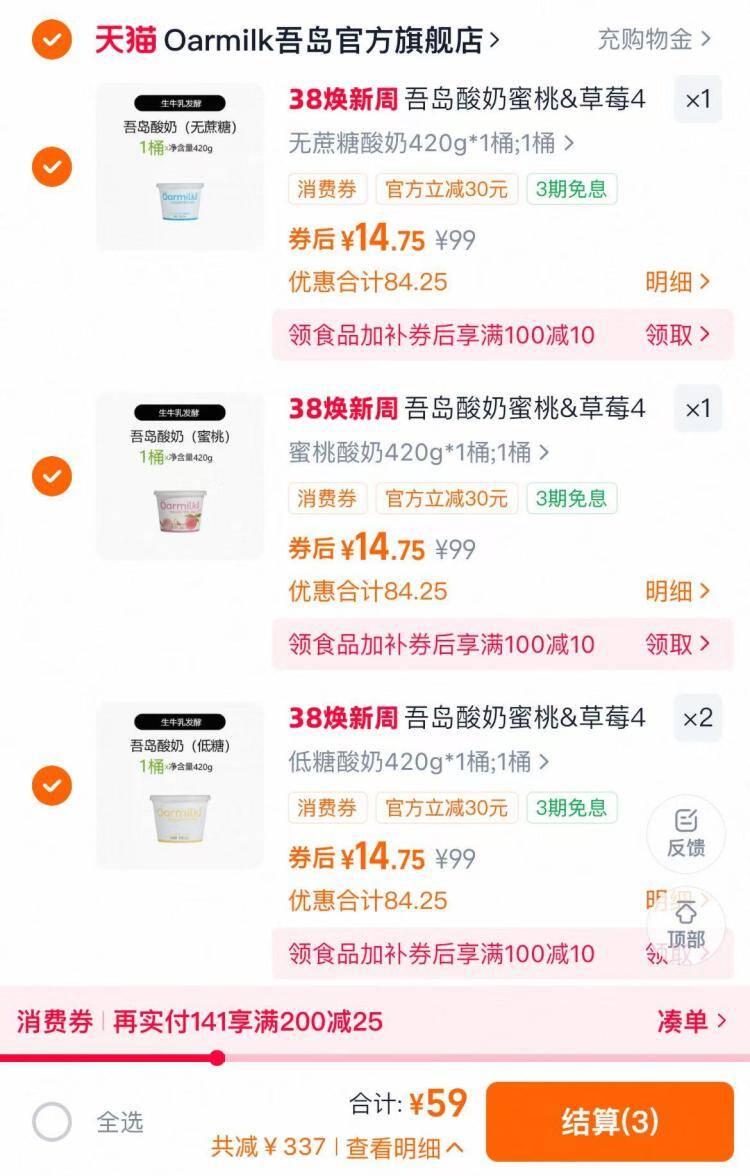Image resolution: width=750 pixels, height=1176 pixels.
Task: Tick the 全选 select-all checkbox
Action: pos(52,1122)
